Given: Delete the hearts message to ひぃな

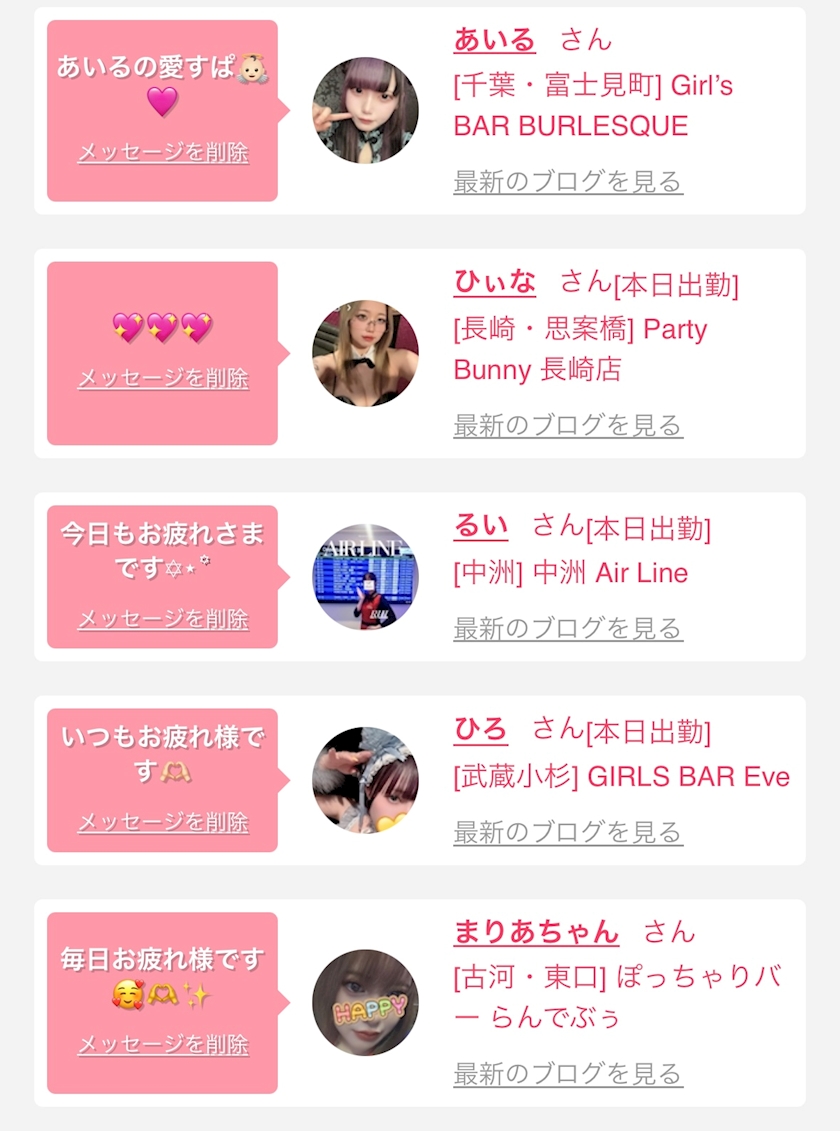Looking at the screenshot, I should (163, 378).
